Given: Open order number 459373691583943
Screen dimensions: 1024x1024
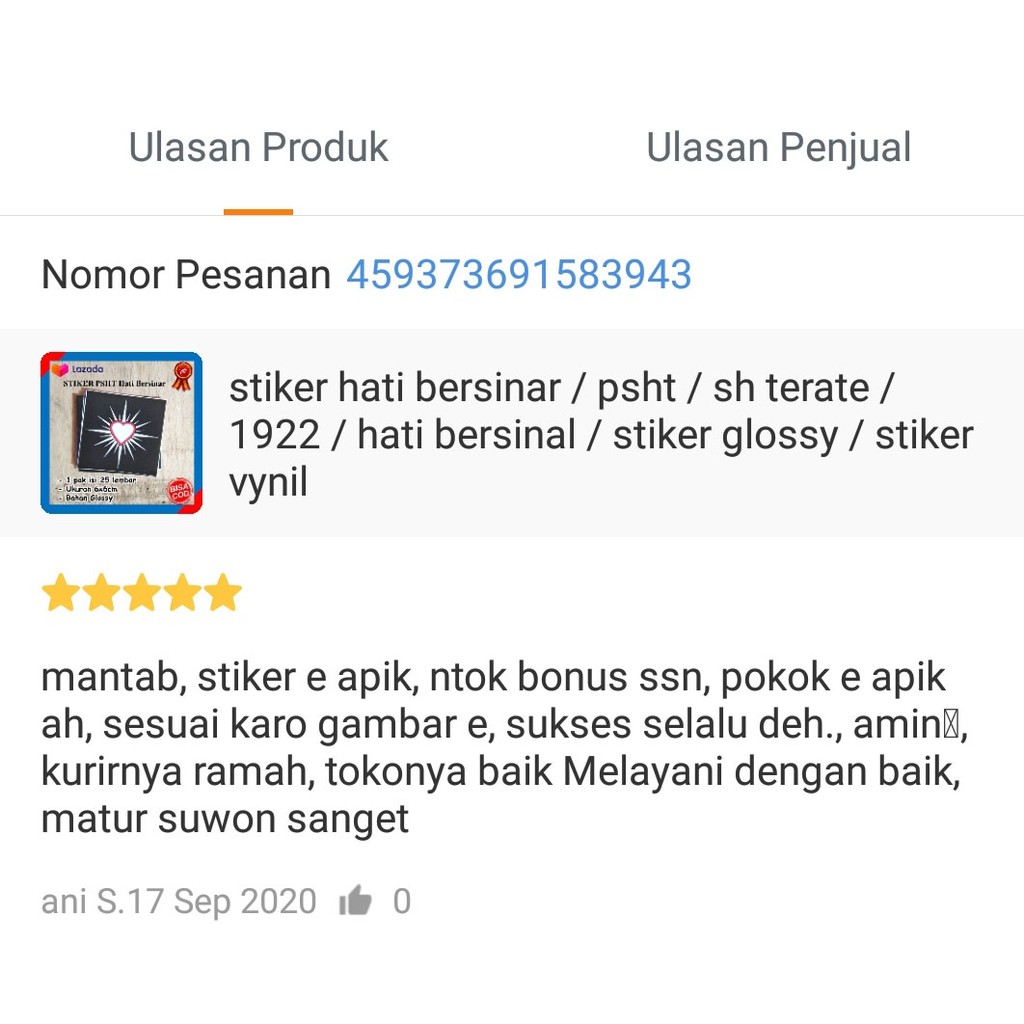Looking at the screenshot, I should tap(518, 274).
